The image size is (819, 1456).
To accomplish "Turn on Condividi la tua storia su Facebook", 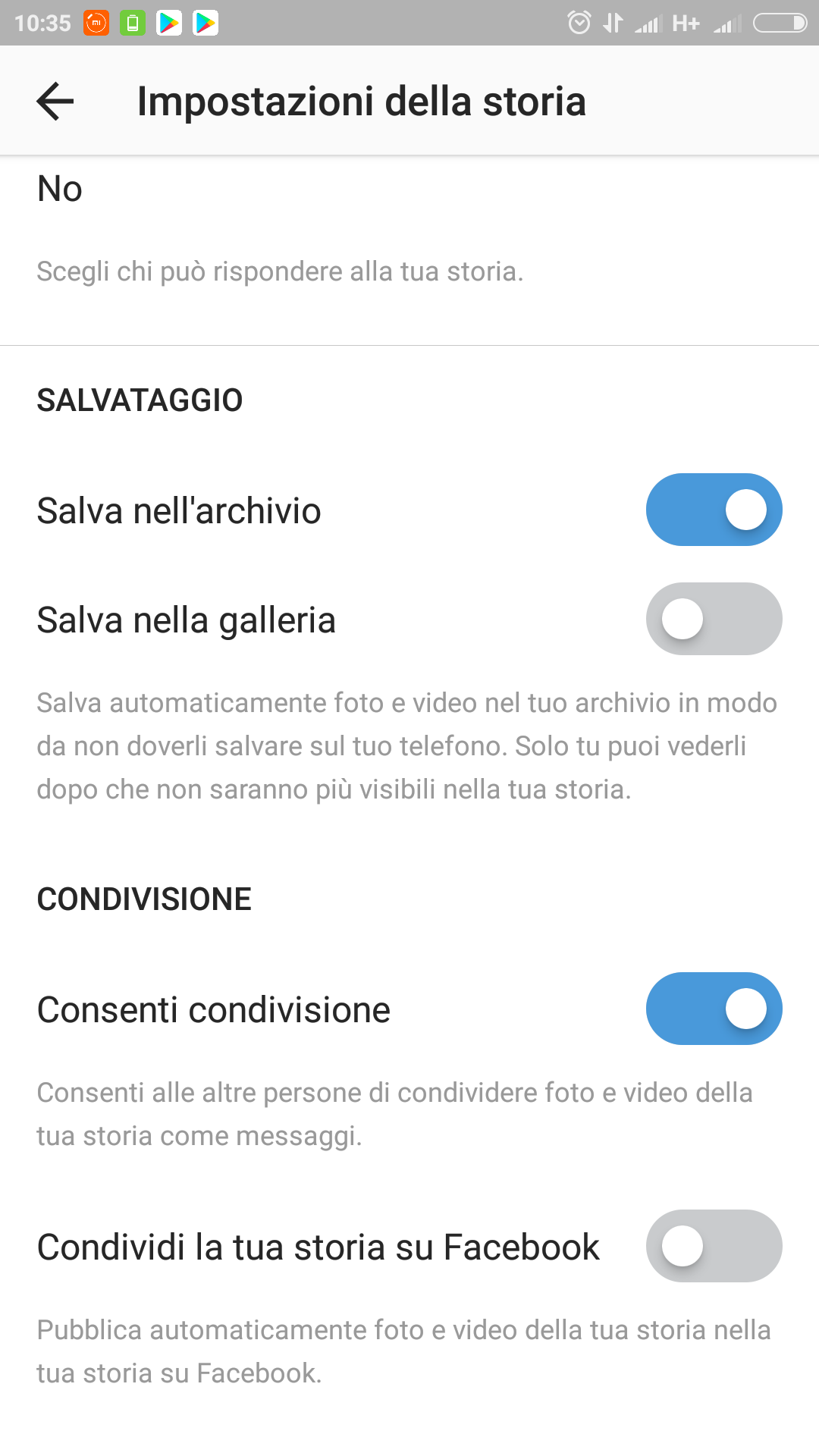I will [714, 1246].
